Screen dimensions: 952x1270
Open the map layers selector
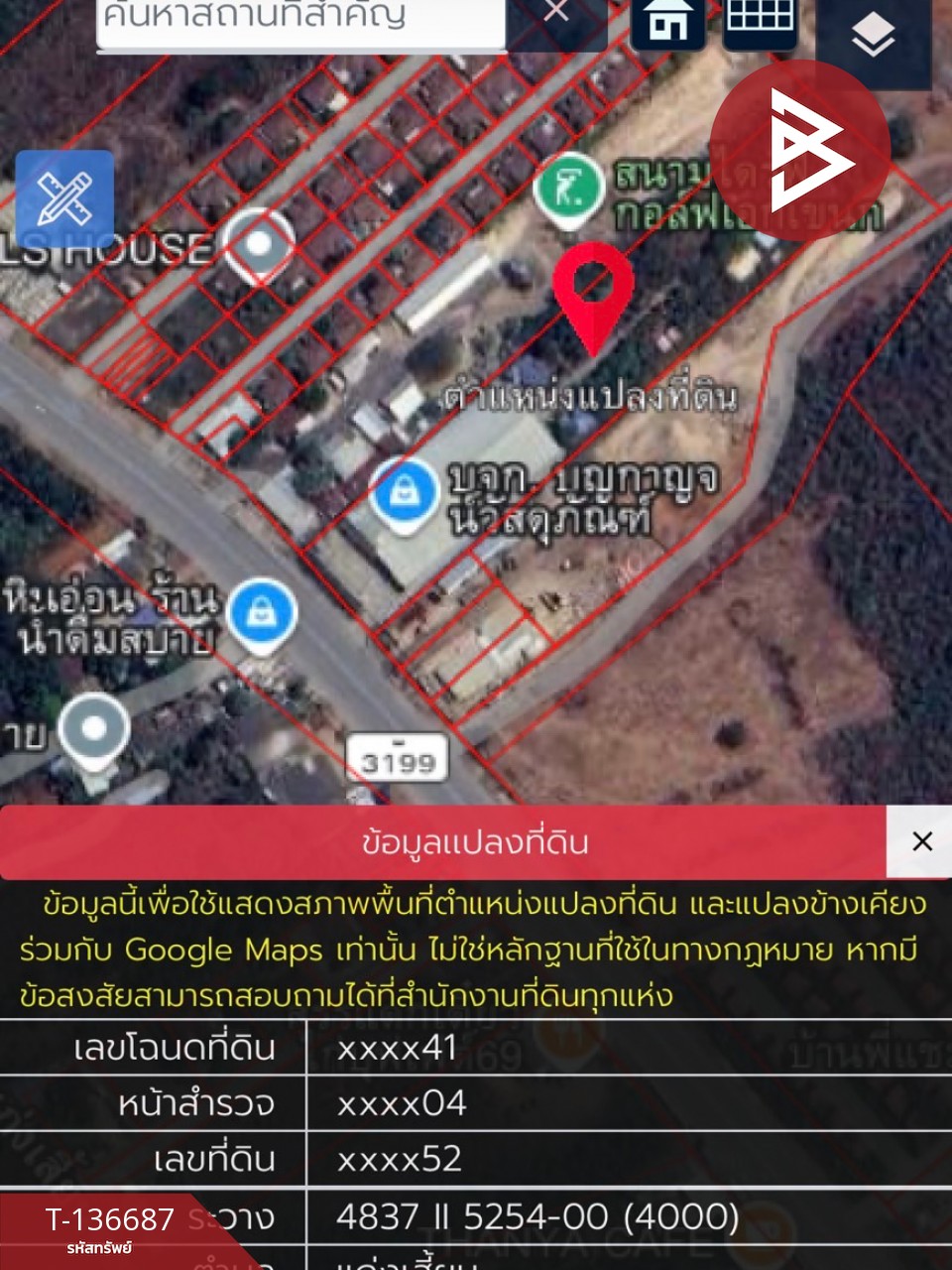[874, 34]
